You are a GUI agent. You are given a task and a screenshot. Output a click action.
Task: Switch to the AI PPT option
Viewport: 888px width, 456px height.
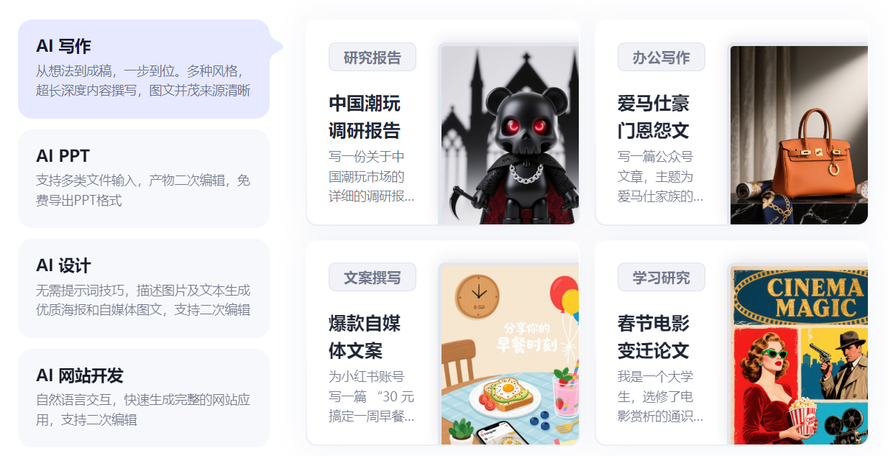pyautogui.click(x=144, y=178)
